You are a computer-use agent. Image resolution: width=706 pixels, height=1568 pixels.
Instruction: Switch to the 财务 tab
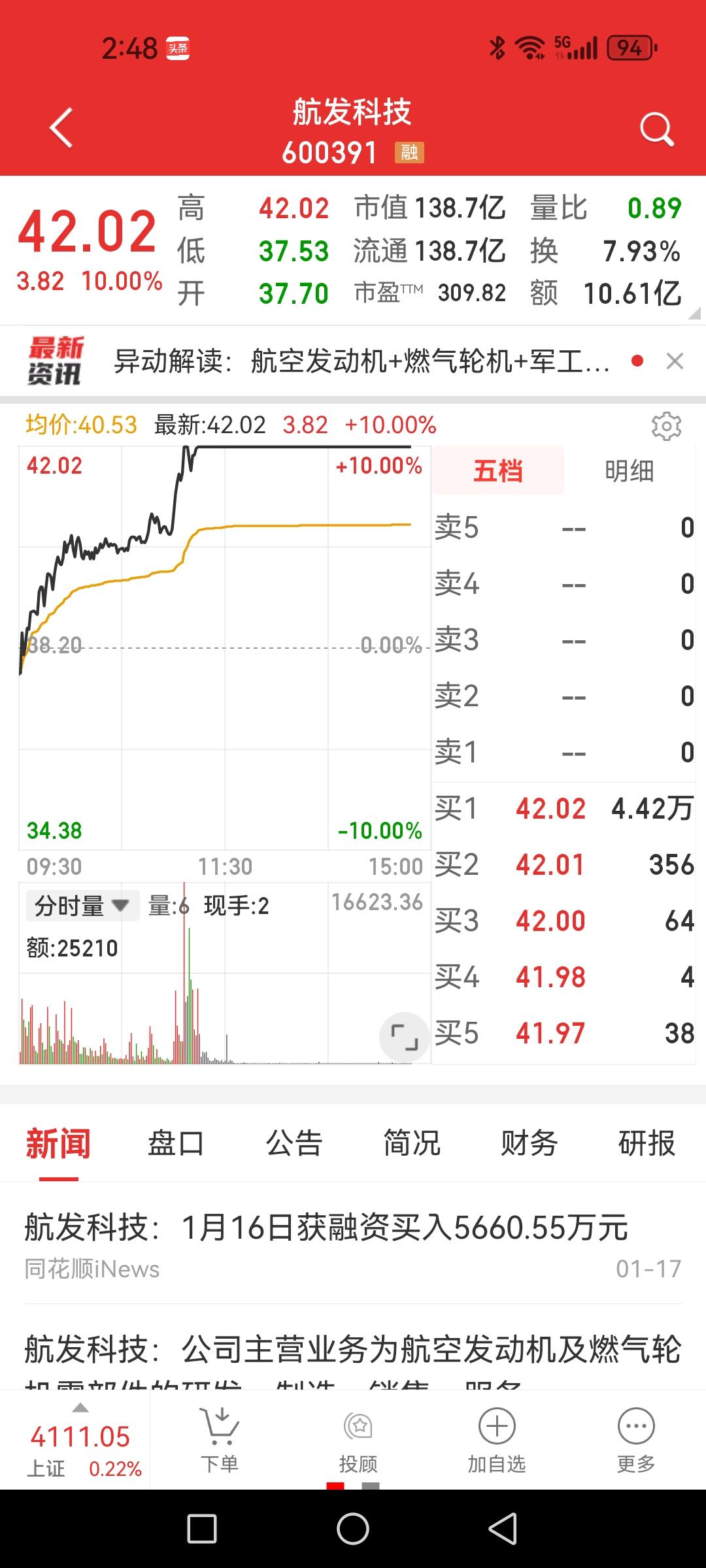tap(529, 1143)
